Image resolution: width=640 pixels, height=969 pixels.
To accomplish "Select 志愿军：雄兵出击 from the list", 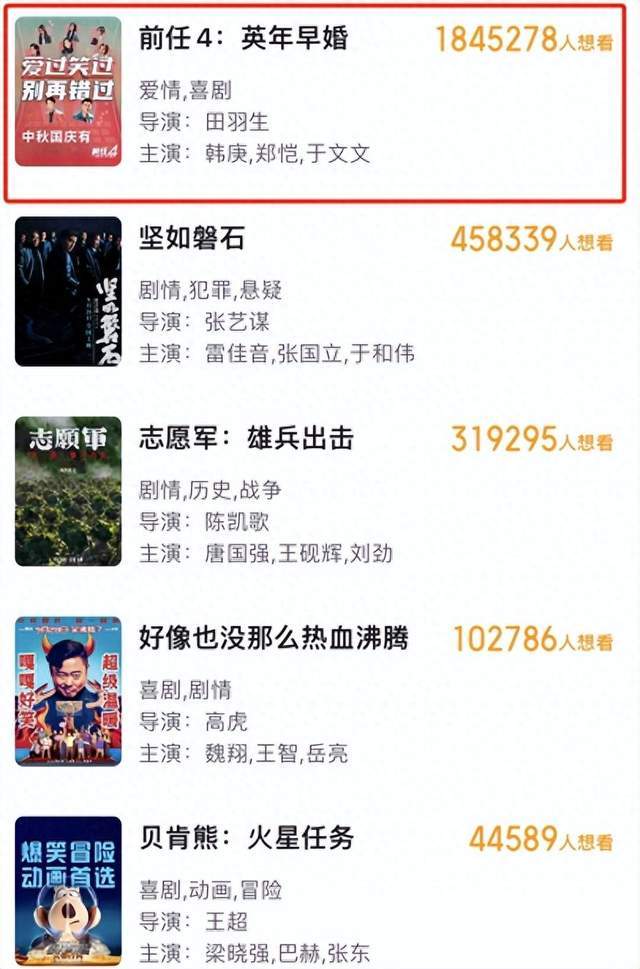I will pyautogui.click(x=246, y=438).
